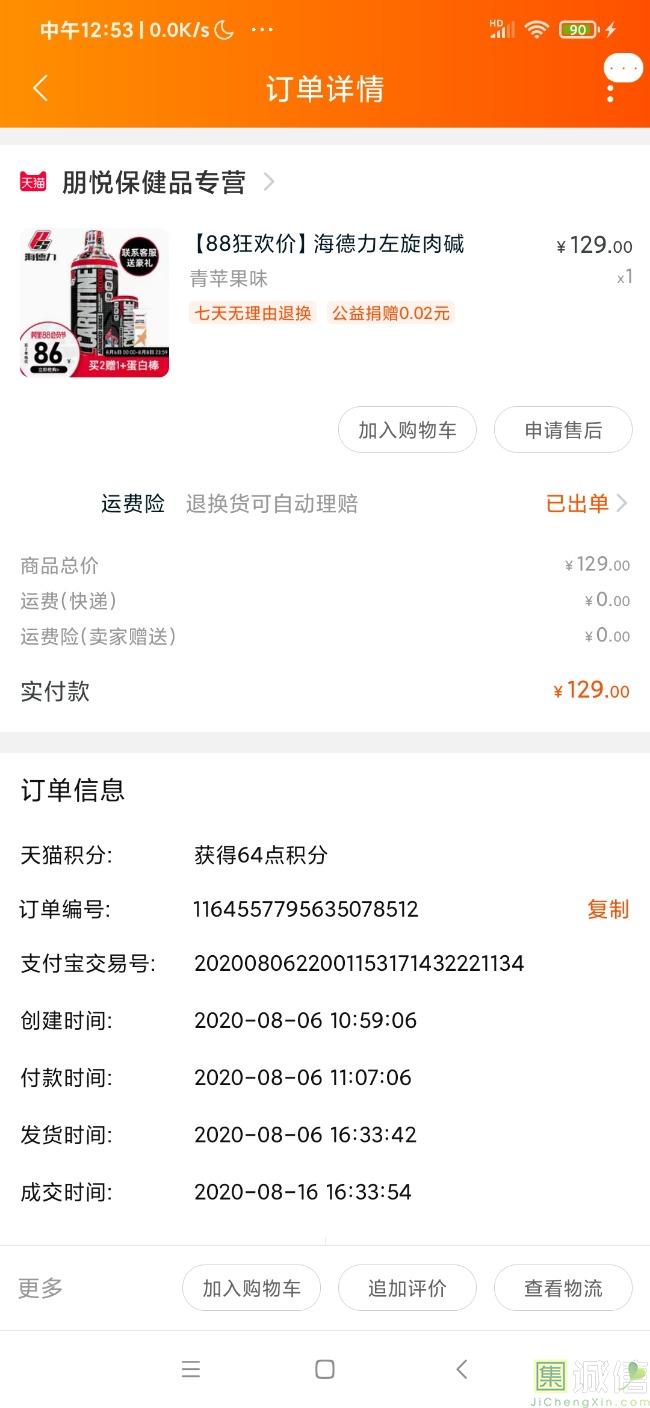Tap 更多 for more options
The width and height of the screenshot is (650, 1408).
(41, 1288)
